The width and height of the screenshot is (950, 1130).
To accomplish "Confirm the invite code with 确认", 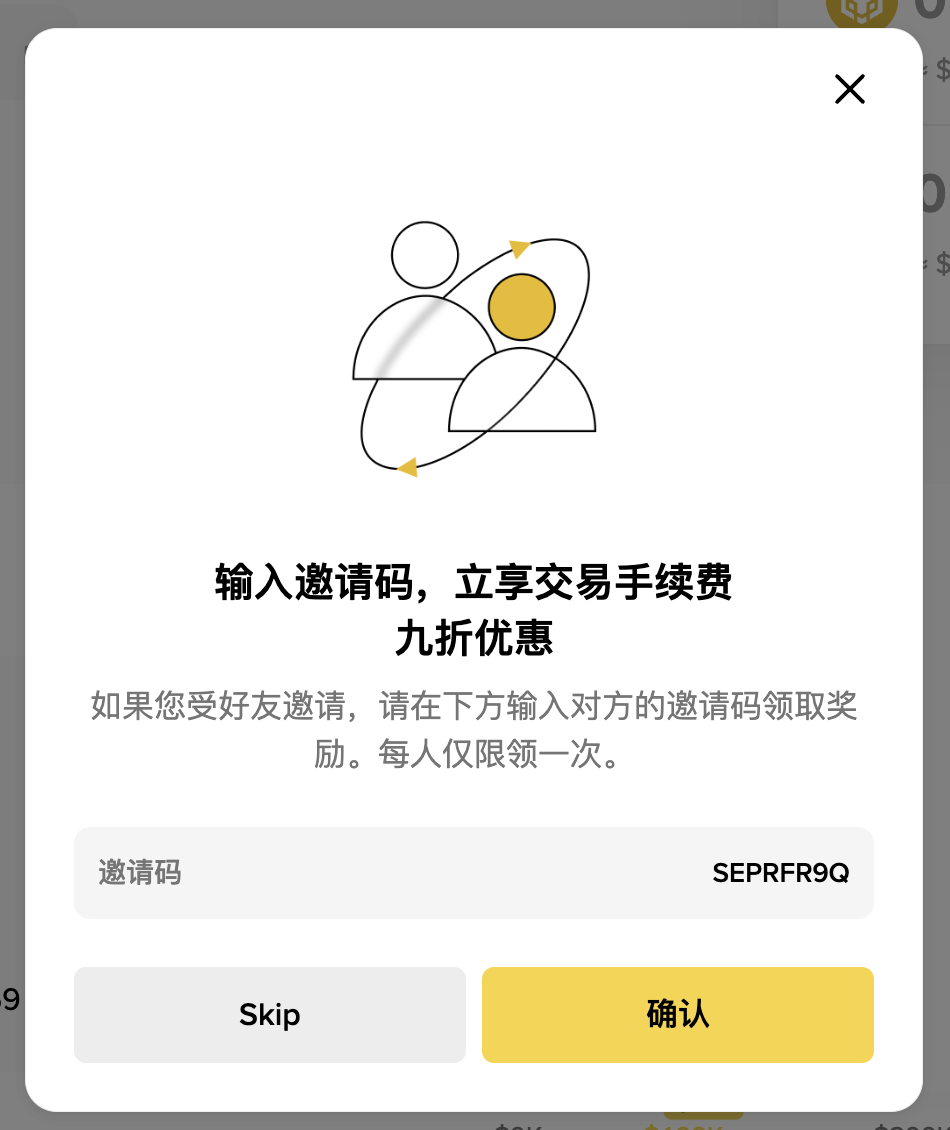I will [677, 1014].
